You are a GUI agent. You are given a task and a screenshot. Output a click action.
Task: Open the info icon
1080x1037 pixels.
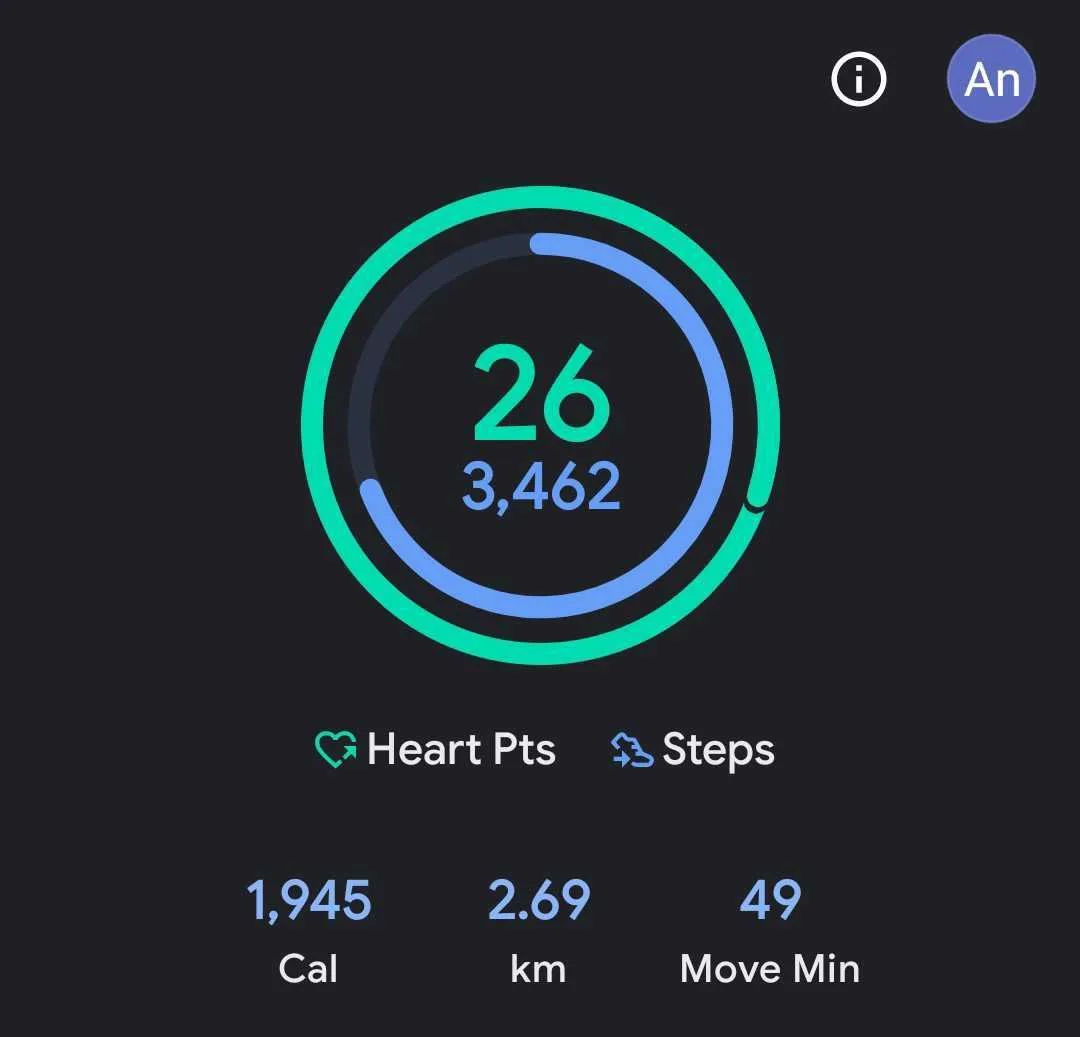tap(859, 78)
